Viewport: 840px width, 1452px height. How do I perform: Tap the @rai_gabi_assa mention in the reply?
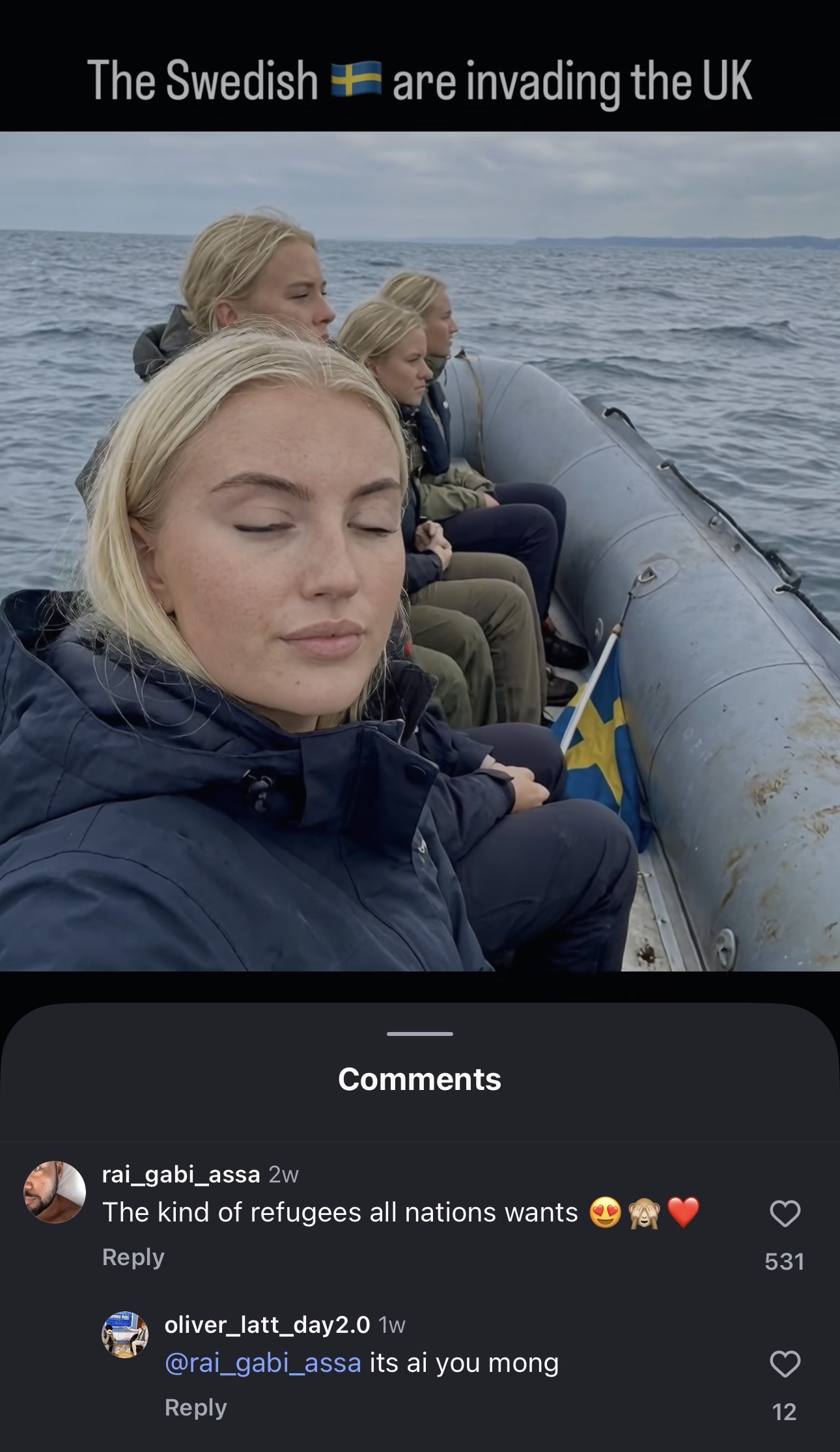point(262,1363)
